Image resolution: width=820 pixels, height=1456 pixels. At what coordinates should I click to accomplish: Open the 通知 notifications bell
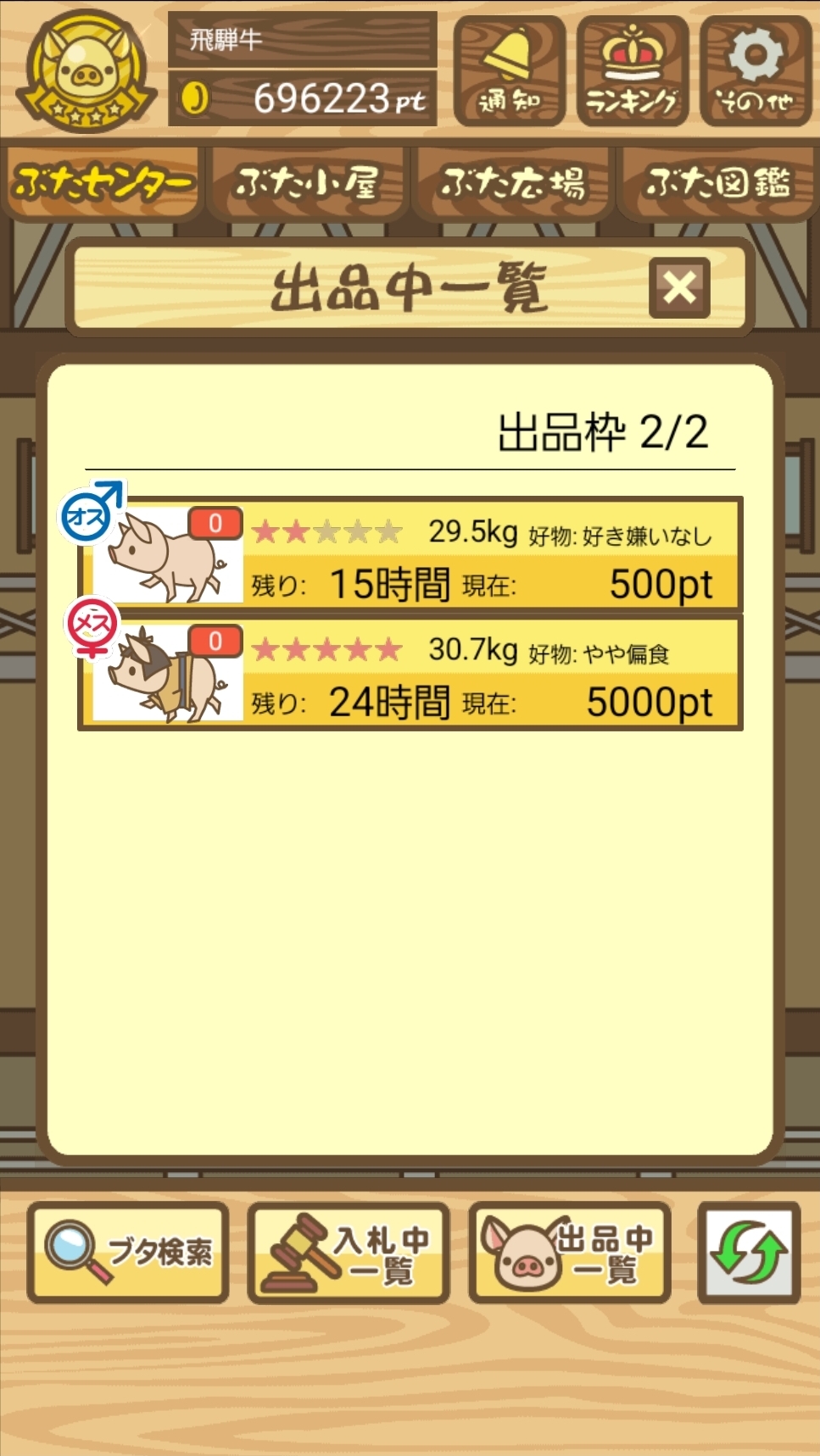tap(510, 71)
